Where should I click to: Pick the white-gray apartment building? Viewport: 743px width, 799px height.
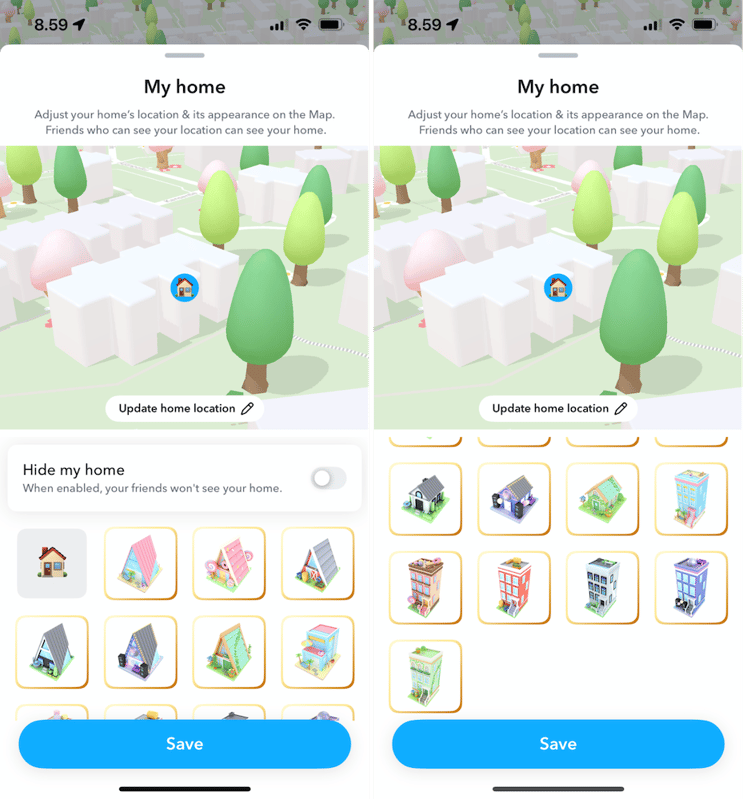tap(602, 588)
